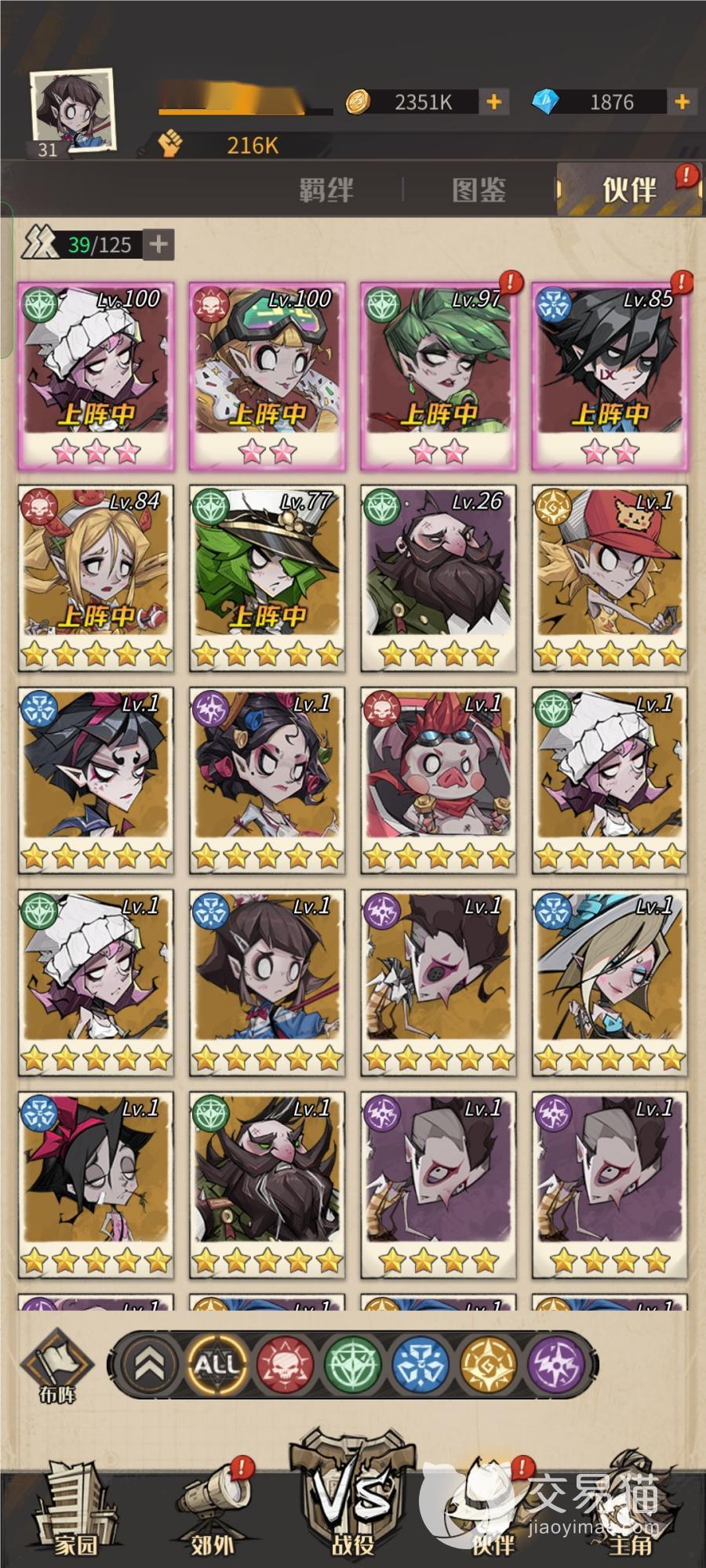Image resolution: width=706 pixels, height=1568 pixels.
Task: Filter partners by purple faction
Action: [557, 1365]
